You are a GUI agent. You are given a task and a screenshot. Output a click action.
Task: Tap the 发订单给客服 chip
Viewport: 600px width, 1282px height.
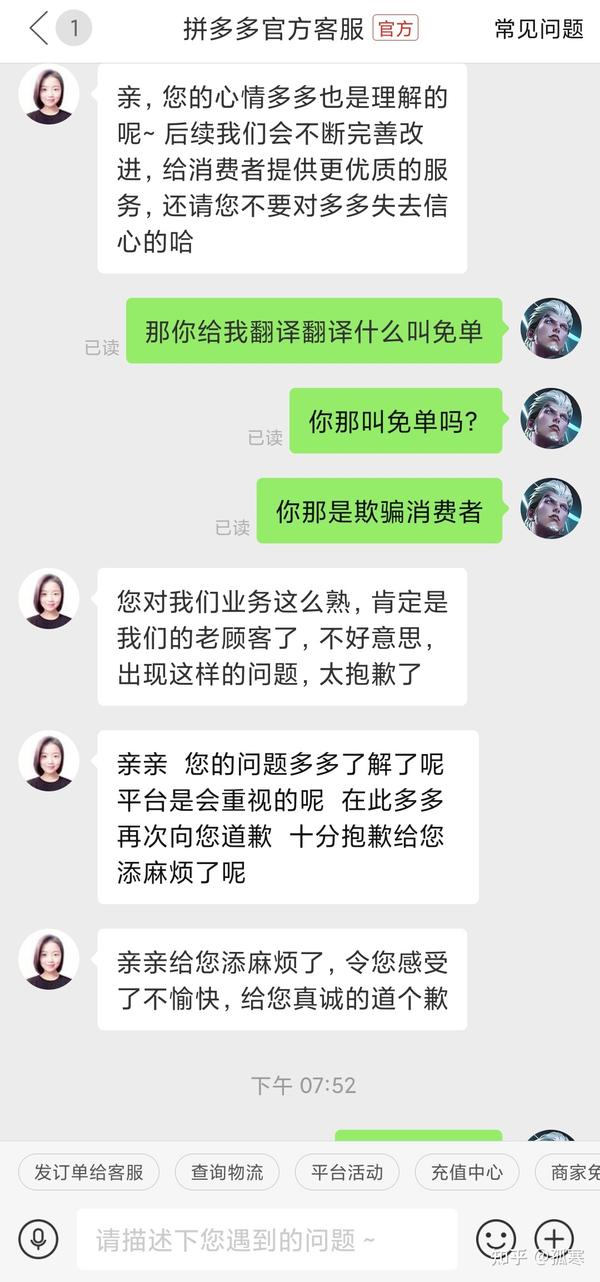click(x=89, y=1172)
